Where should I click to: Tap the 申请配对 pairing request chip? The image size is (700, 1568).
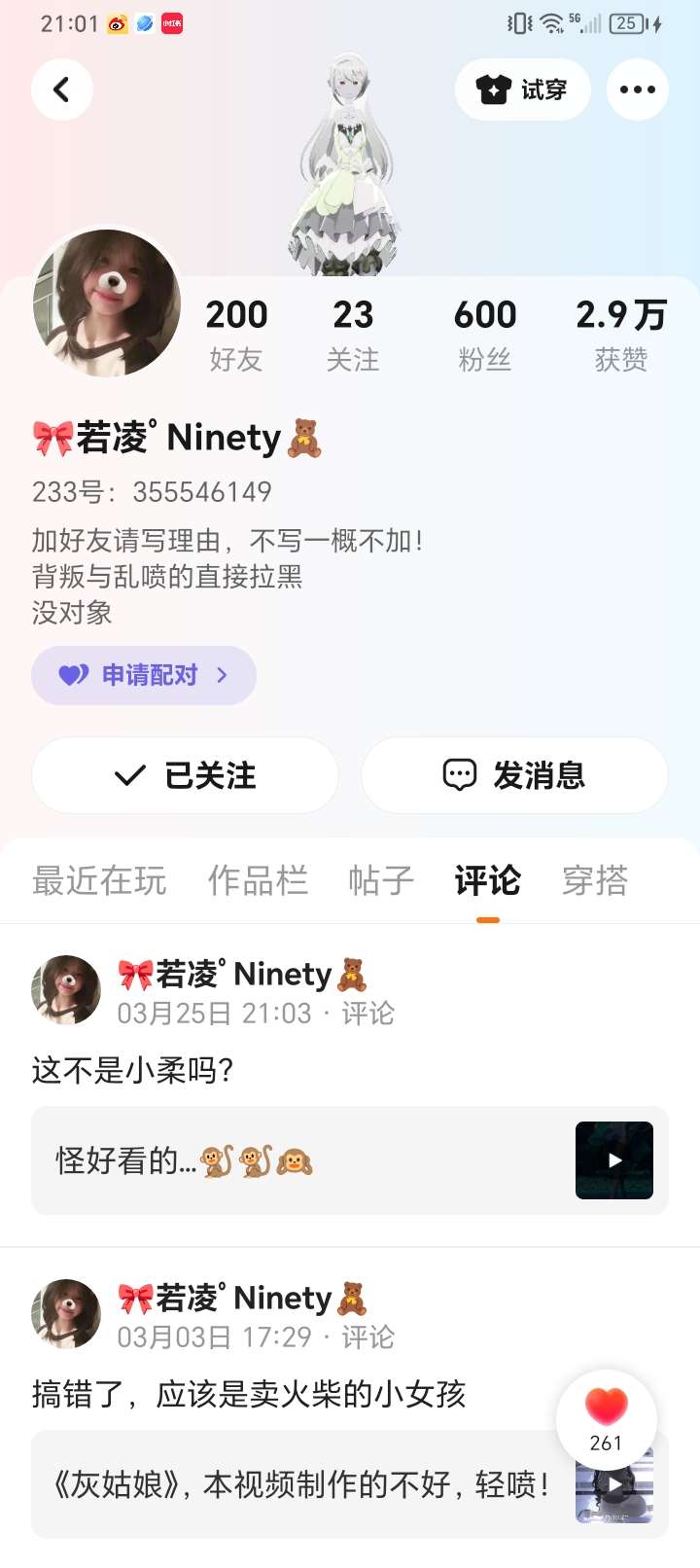pos(144,675)
